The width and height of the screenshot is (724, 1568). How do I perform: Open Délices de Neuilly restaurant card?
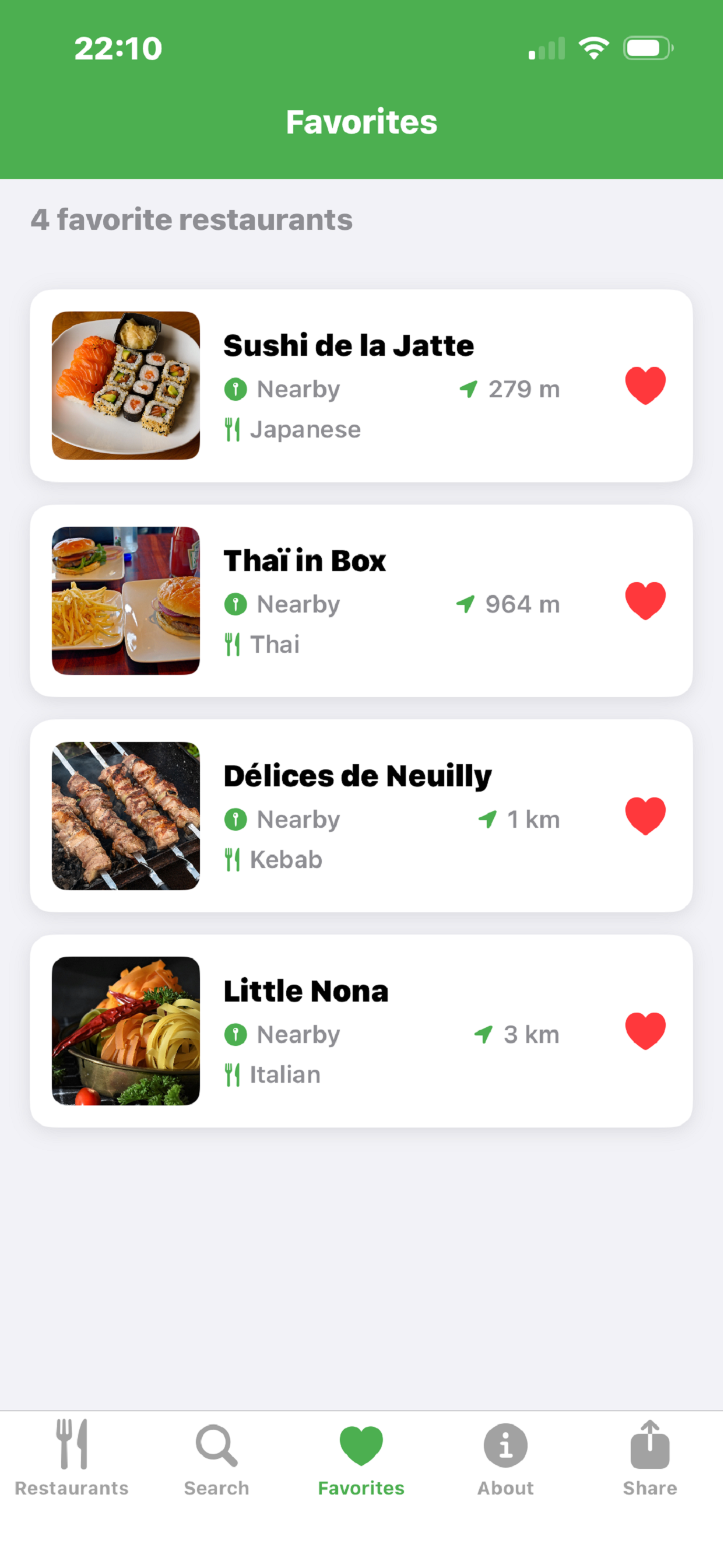coord(362,816)
